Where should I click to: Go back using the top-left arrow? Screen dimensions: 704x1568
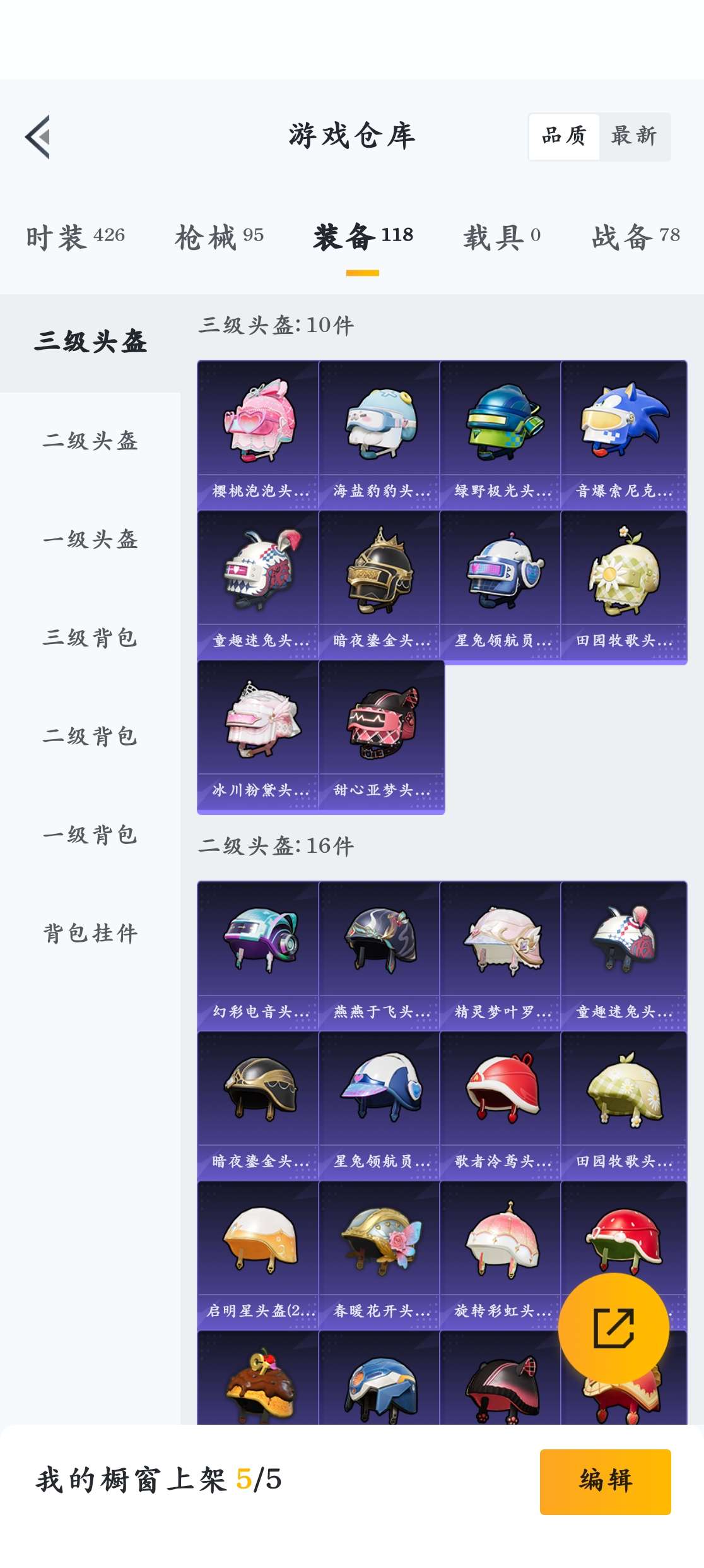pyautogui.click(x=38, y=137)
